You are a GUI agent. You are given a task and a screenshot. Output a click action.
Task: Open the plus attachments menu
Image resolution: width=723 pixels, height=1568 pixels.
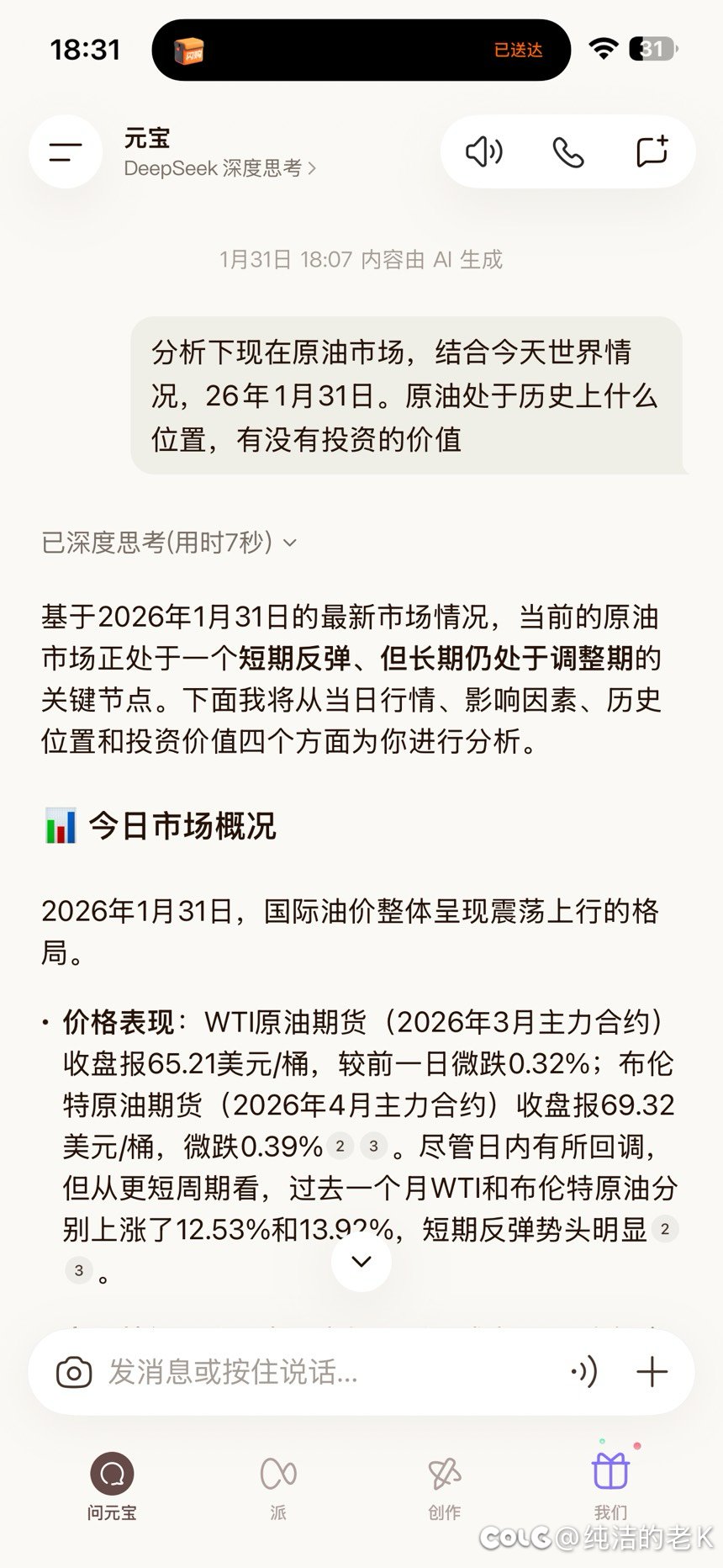click(x=652, y=1373)
